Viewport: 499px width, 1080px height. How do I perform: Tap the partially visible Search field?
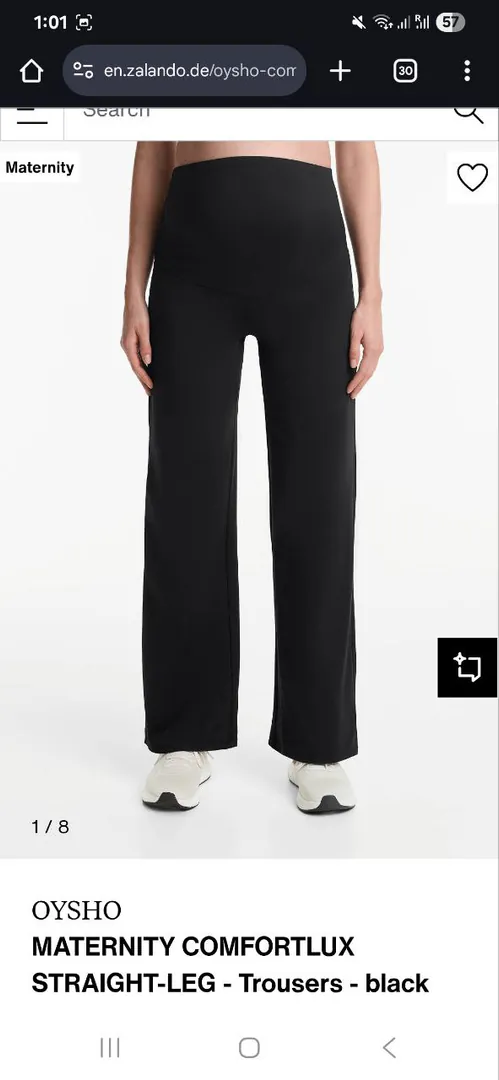(x=255, y=118)
